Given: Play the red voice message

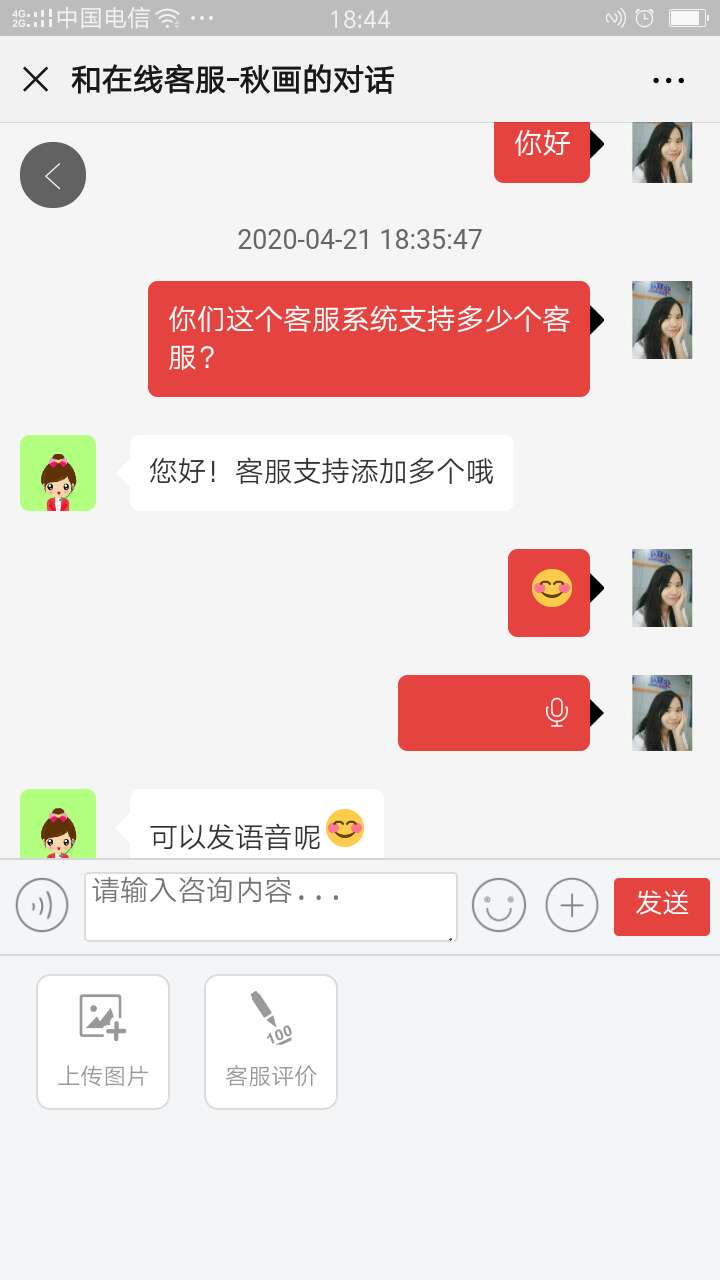Looking at the screenshot, I should click(x=495, y=712).
